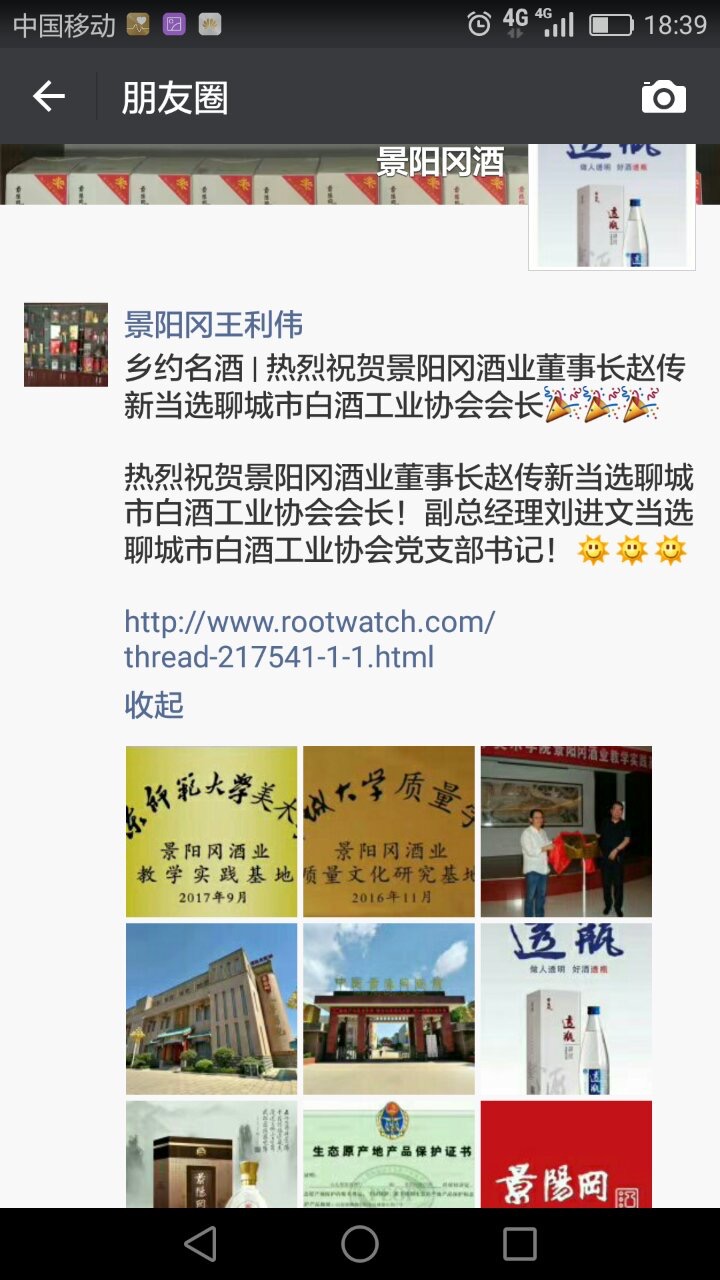The image size is (720, 1280).
Task: Open the recent apps overview
Action: (x=520, y=1244)
